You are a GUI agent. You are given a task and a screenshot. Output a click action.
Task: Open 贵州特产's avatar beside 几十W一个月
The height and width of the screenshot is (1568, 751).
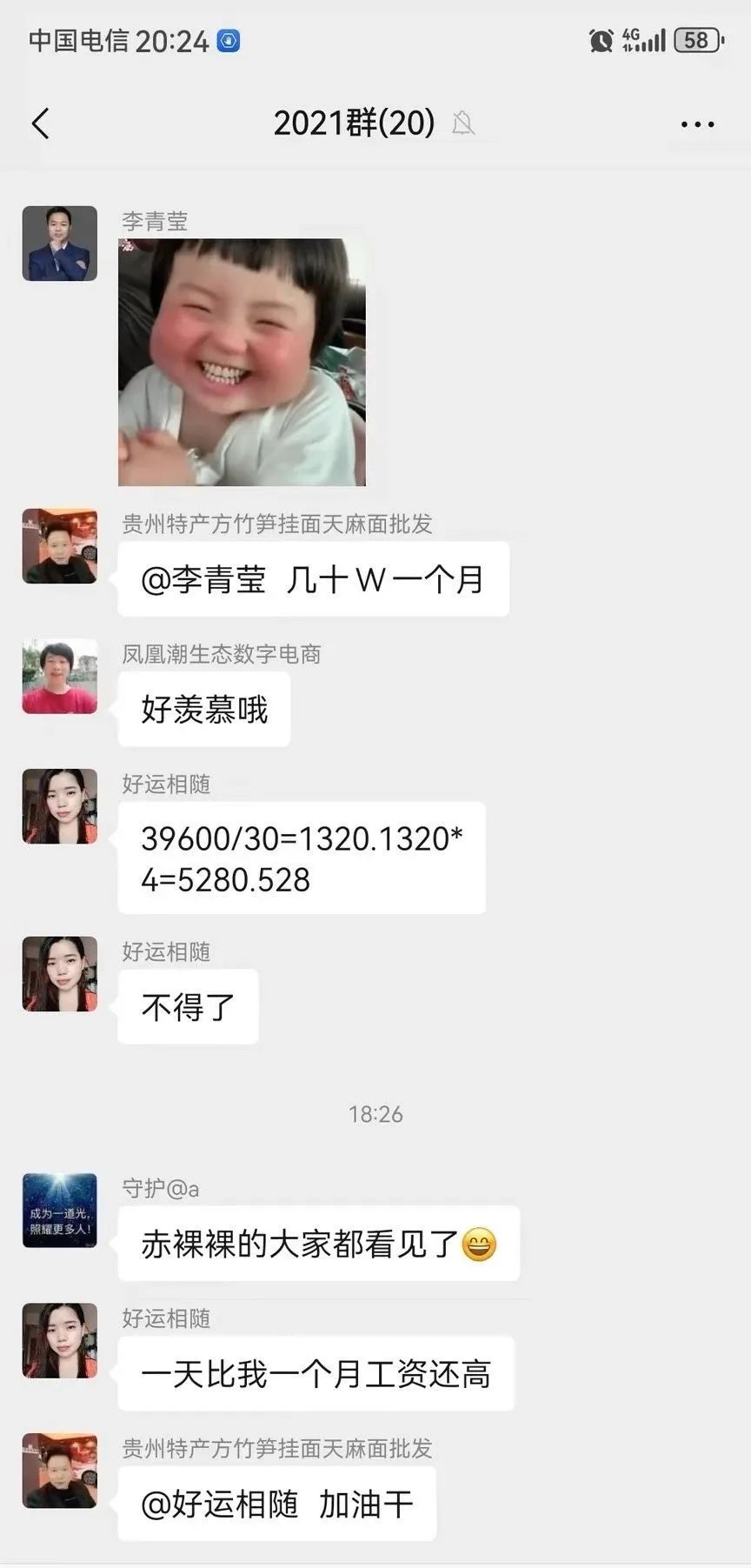pyautogui.click(x=59, y=546)
